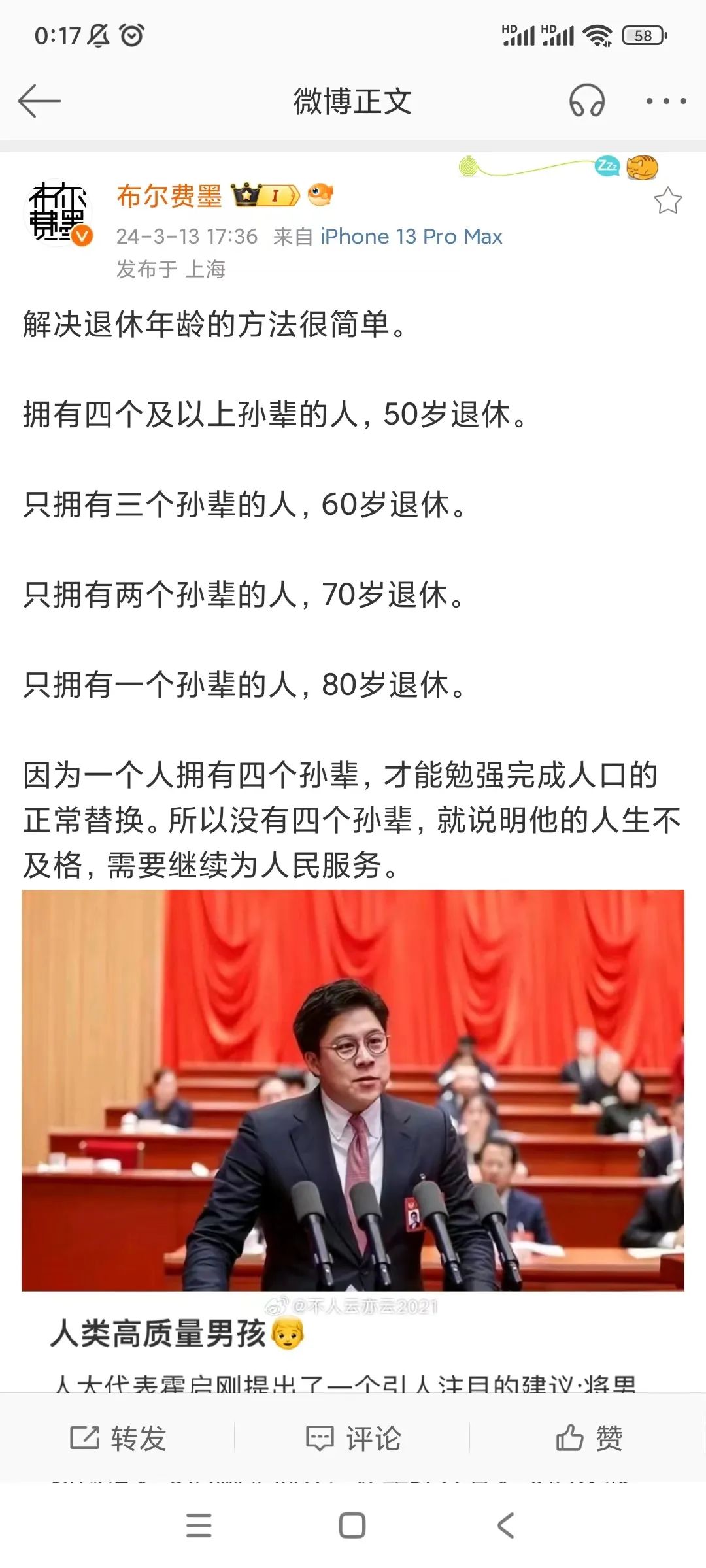Favorite this post with the star icon
This screenshot has height=1568, width=706.
[667, 201]
